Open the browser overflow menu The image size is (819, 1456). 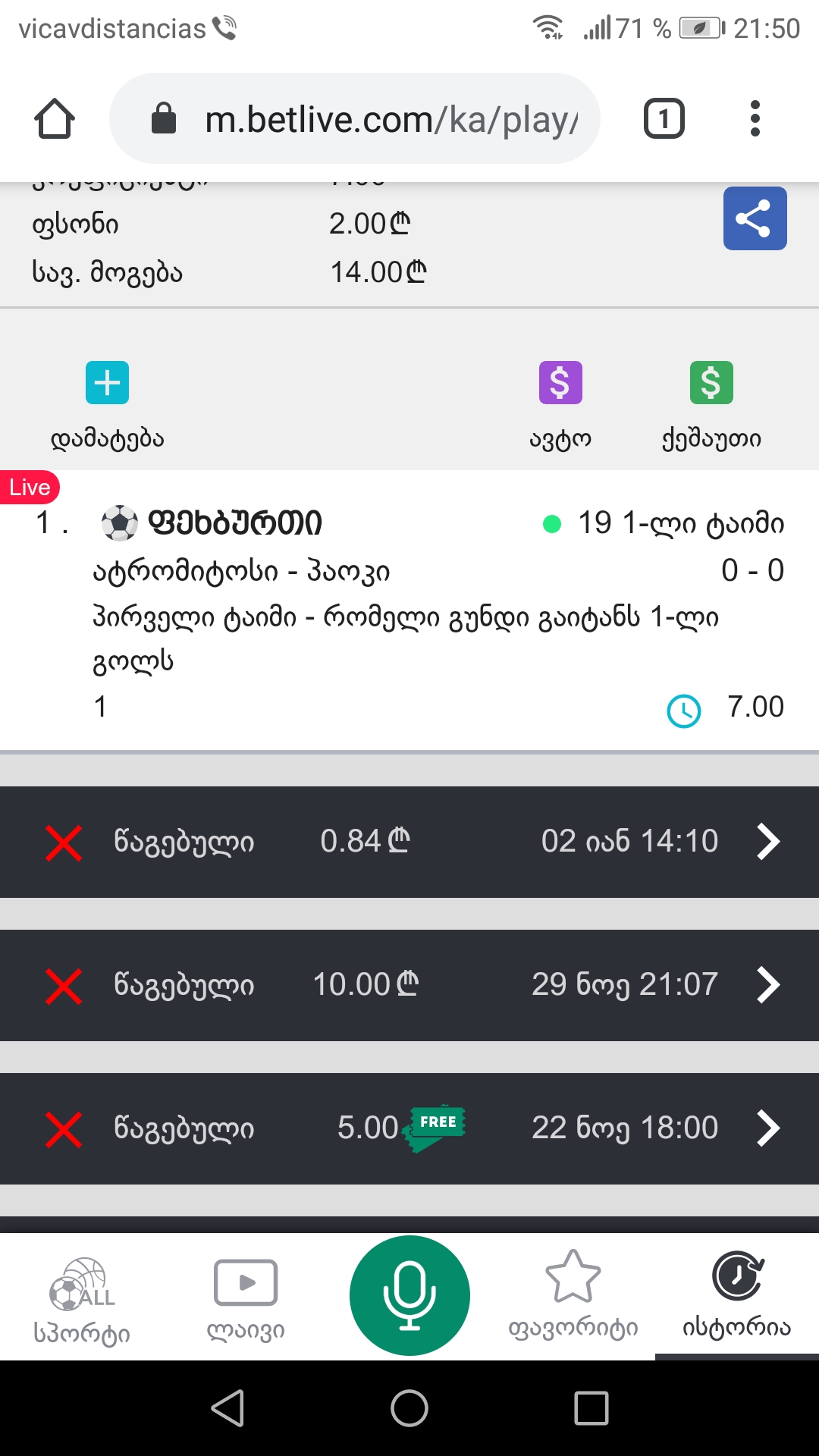click(754, 119)
